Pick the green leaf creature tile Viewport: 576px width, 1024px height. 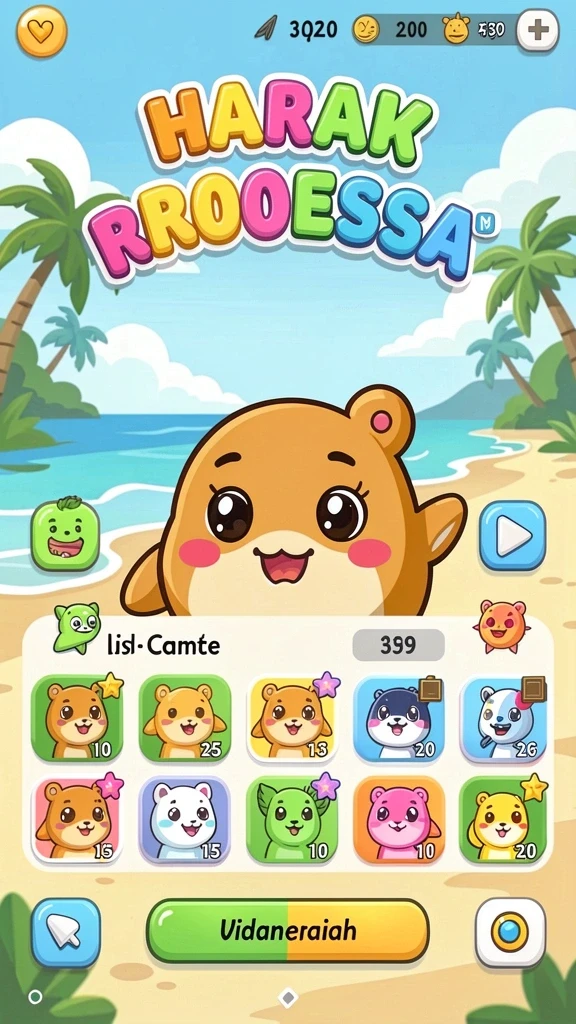pyautogui.click(x=293, y=820)
